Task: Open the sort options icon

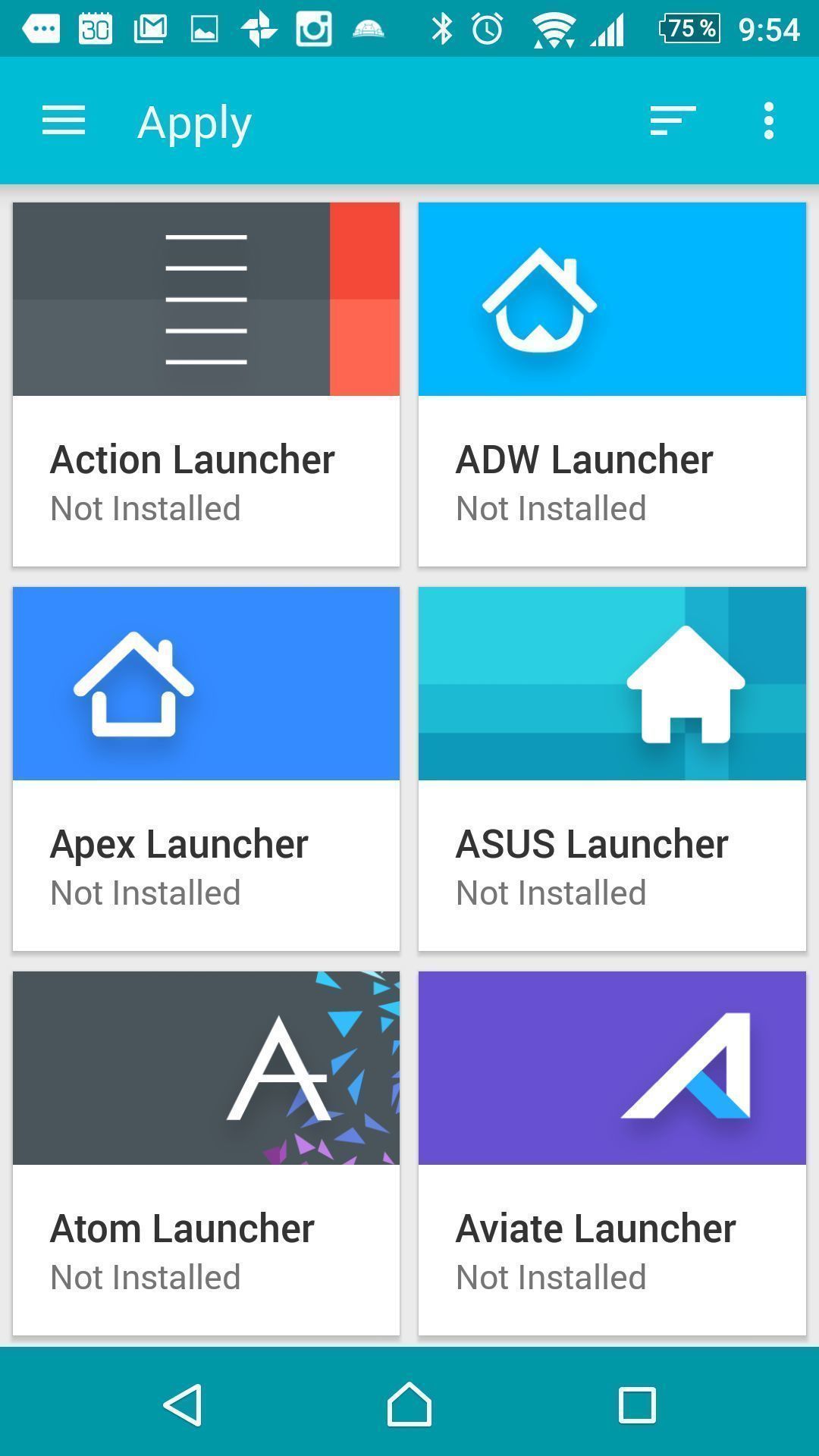Action: [673, 121]
